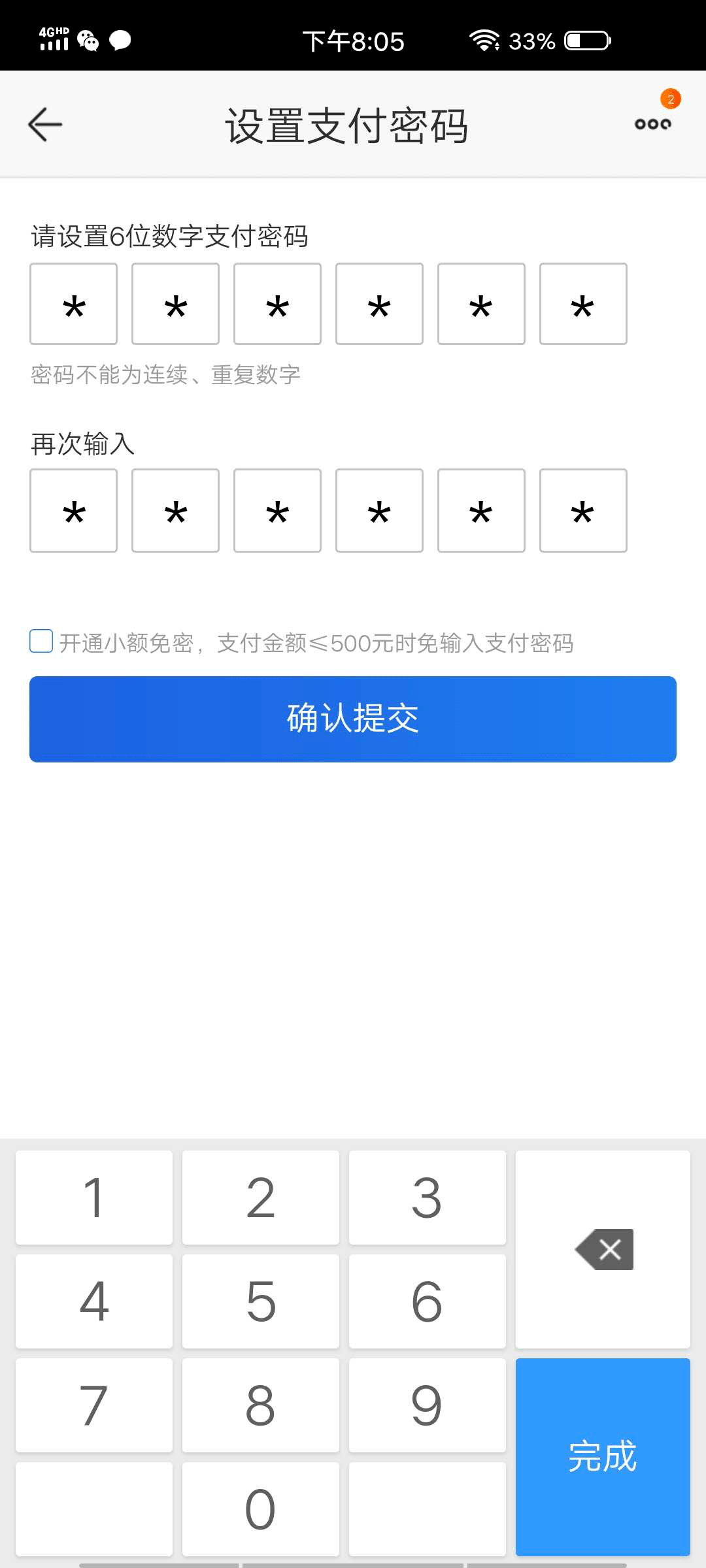Image resolution: width=706 pixels, height=1568 pixels.
Task: Select the last box of the 再次输入 row
Action: point(582,510)
